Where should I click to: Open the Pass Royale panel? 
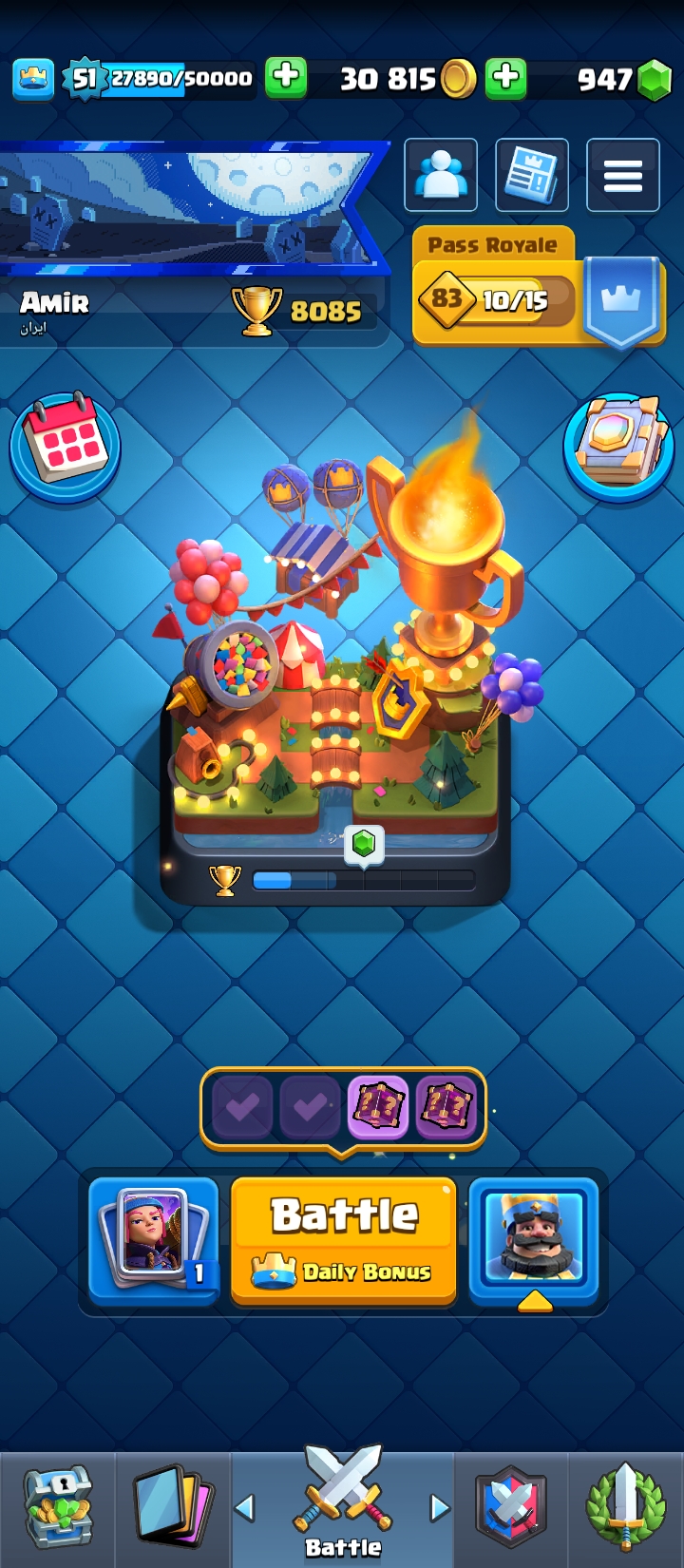(x=539, y=288)
